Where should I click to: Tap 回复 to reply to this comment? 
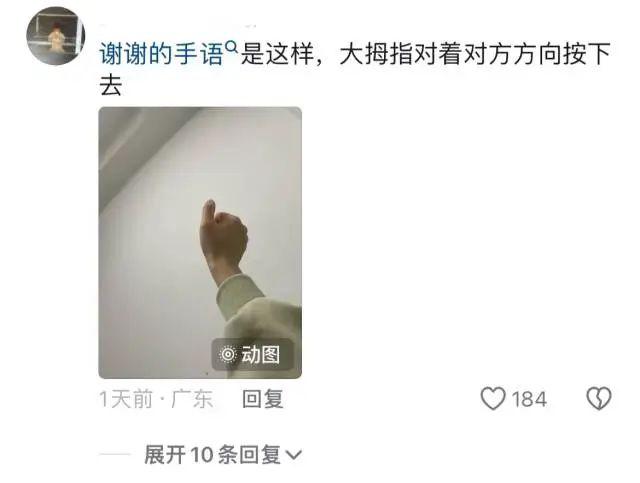(263, 399)
